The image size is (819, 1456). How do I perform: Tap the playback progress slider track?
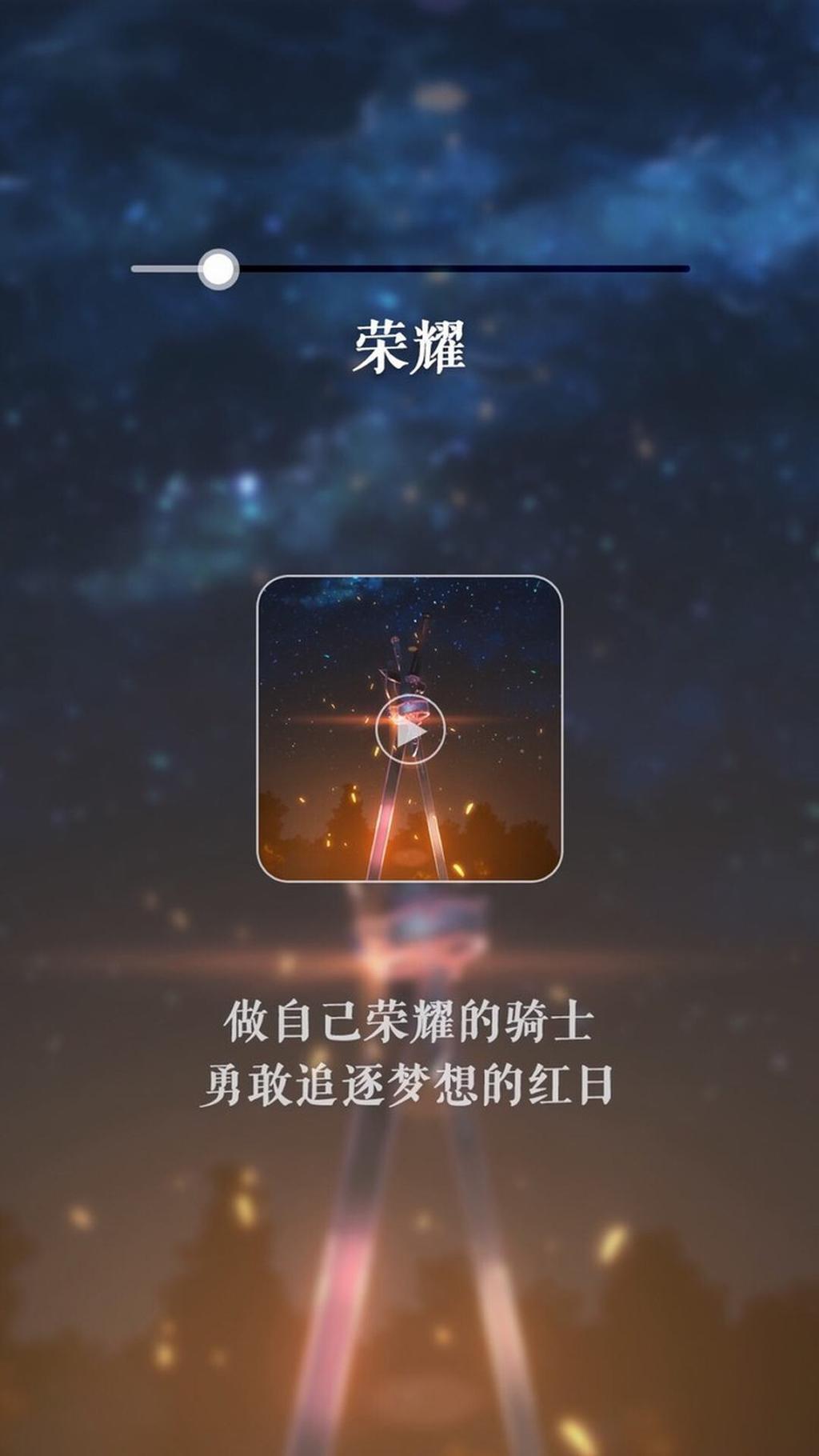[x=464, y=269]
